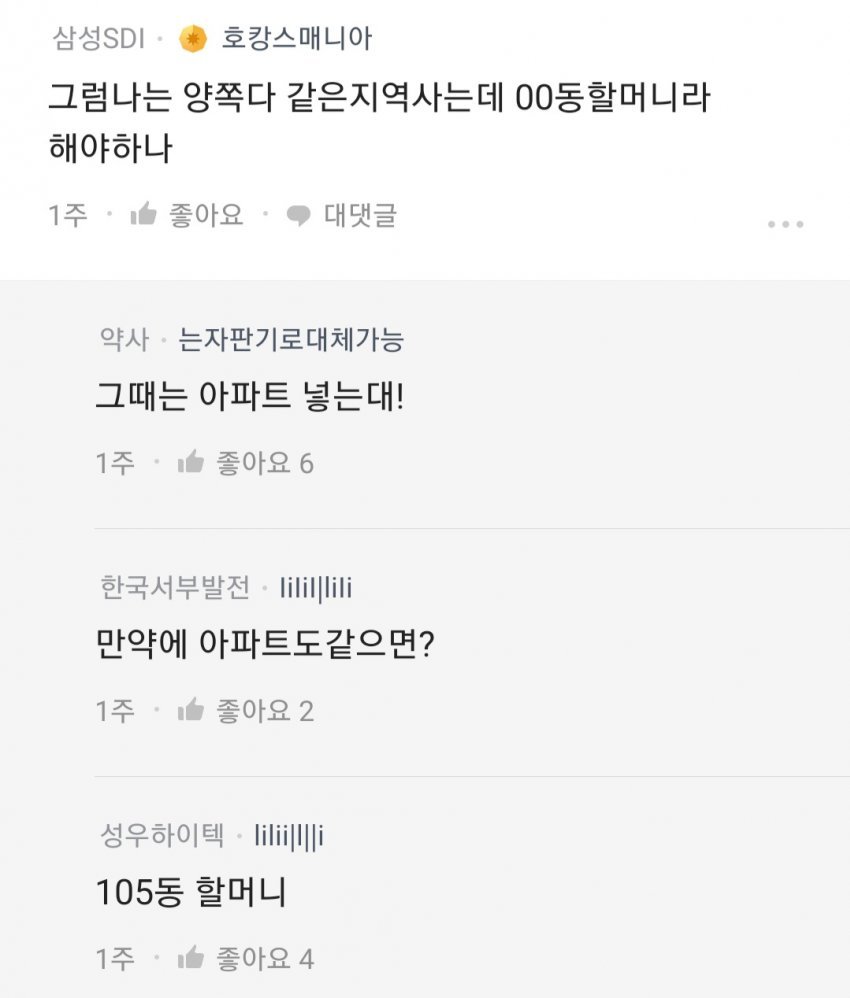Reply to 호캉스매니아's comment via 대댓글
The image size is (850, 998).
pyautogui.click(x=341, y=215)
